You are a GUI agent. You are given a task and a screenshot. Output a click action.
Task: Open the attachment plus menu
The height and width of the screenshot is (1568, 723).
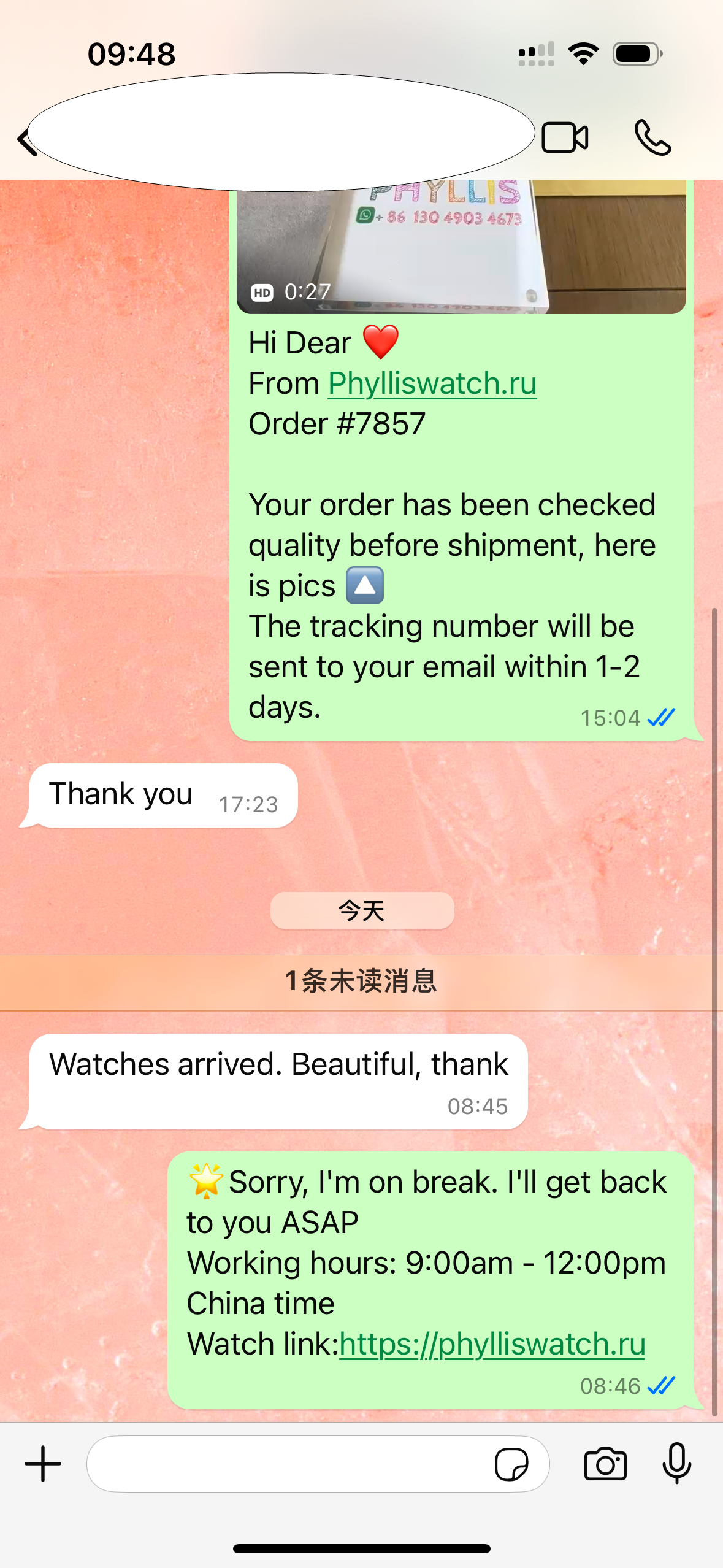(x=43, y=1464)
